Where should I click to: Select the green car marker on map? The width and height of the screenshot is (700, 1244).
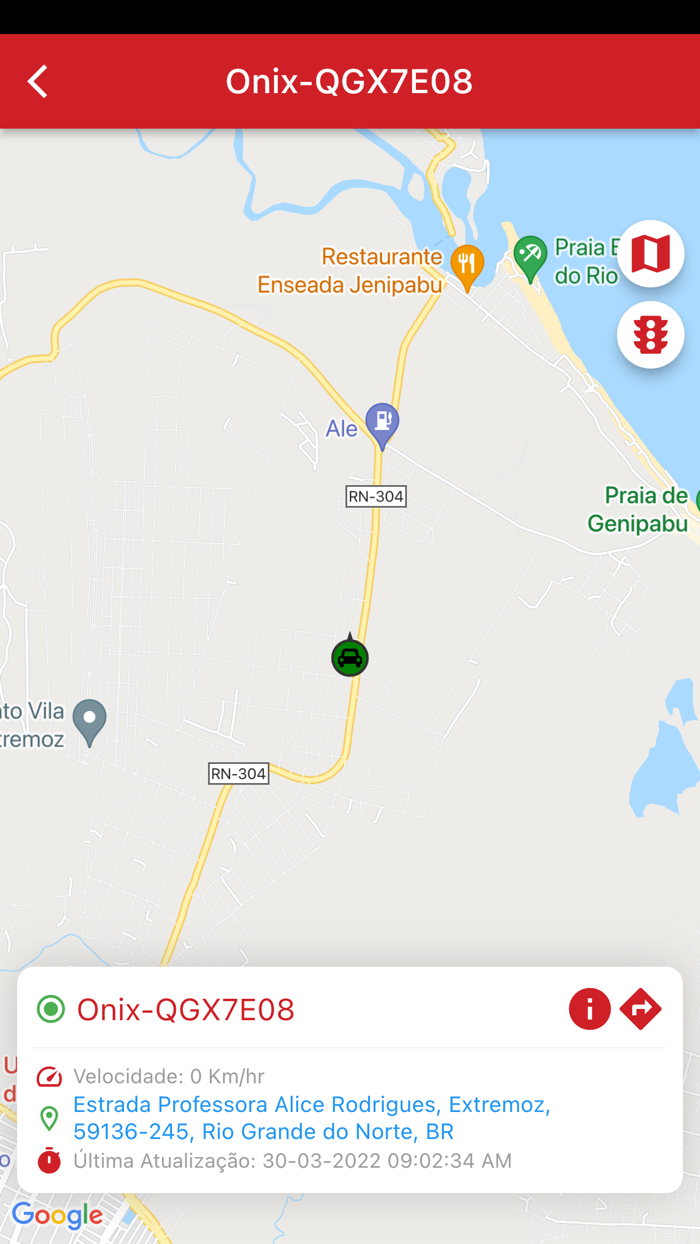(x=350, y=657)
